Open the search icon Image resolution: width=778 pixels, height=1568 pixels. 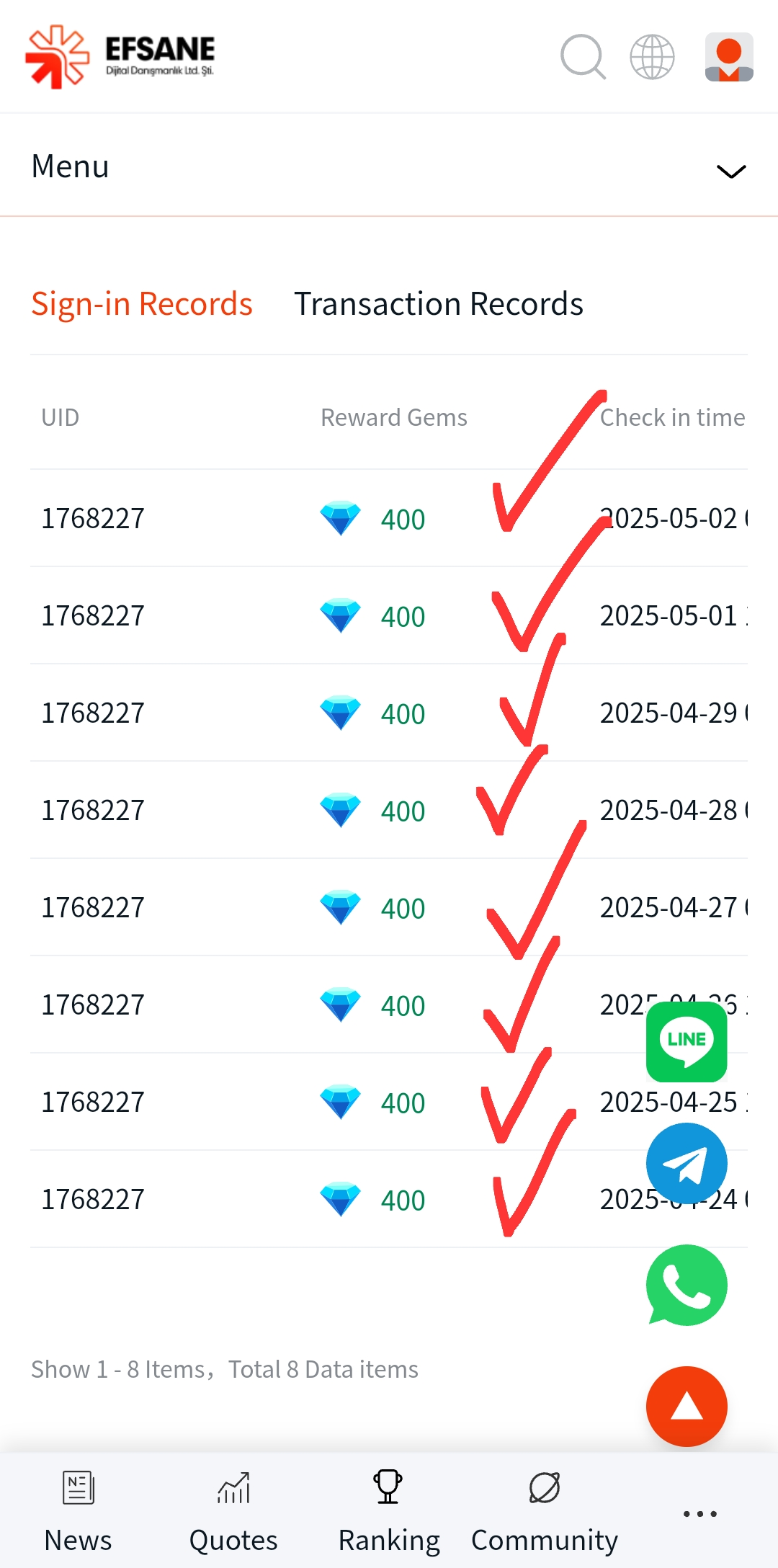pos(583,58)
